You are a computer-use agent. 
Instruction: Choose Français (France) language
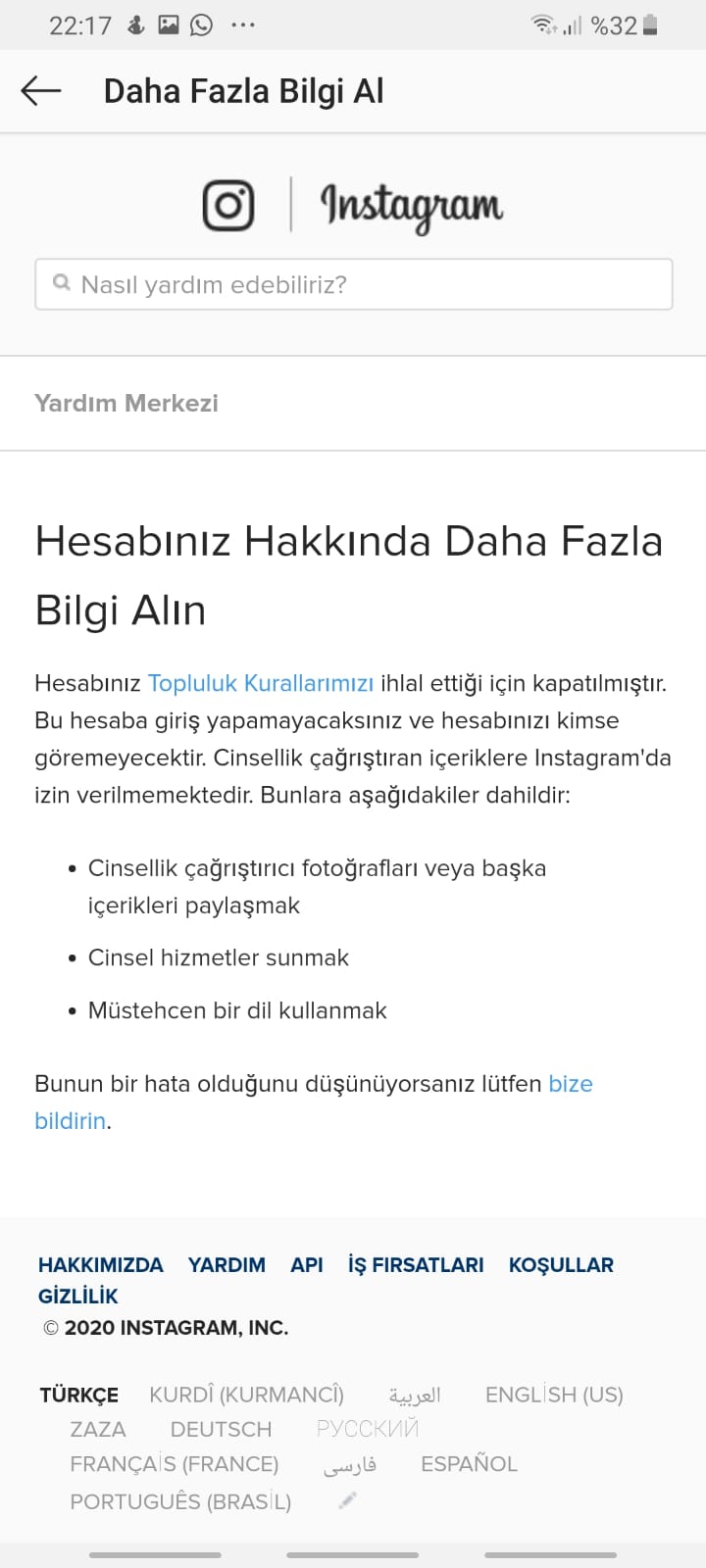coord(175,1464)
